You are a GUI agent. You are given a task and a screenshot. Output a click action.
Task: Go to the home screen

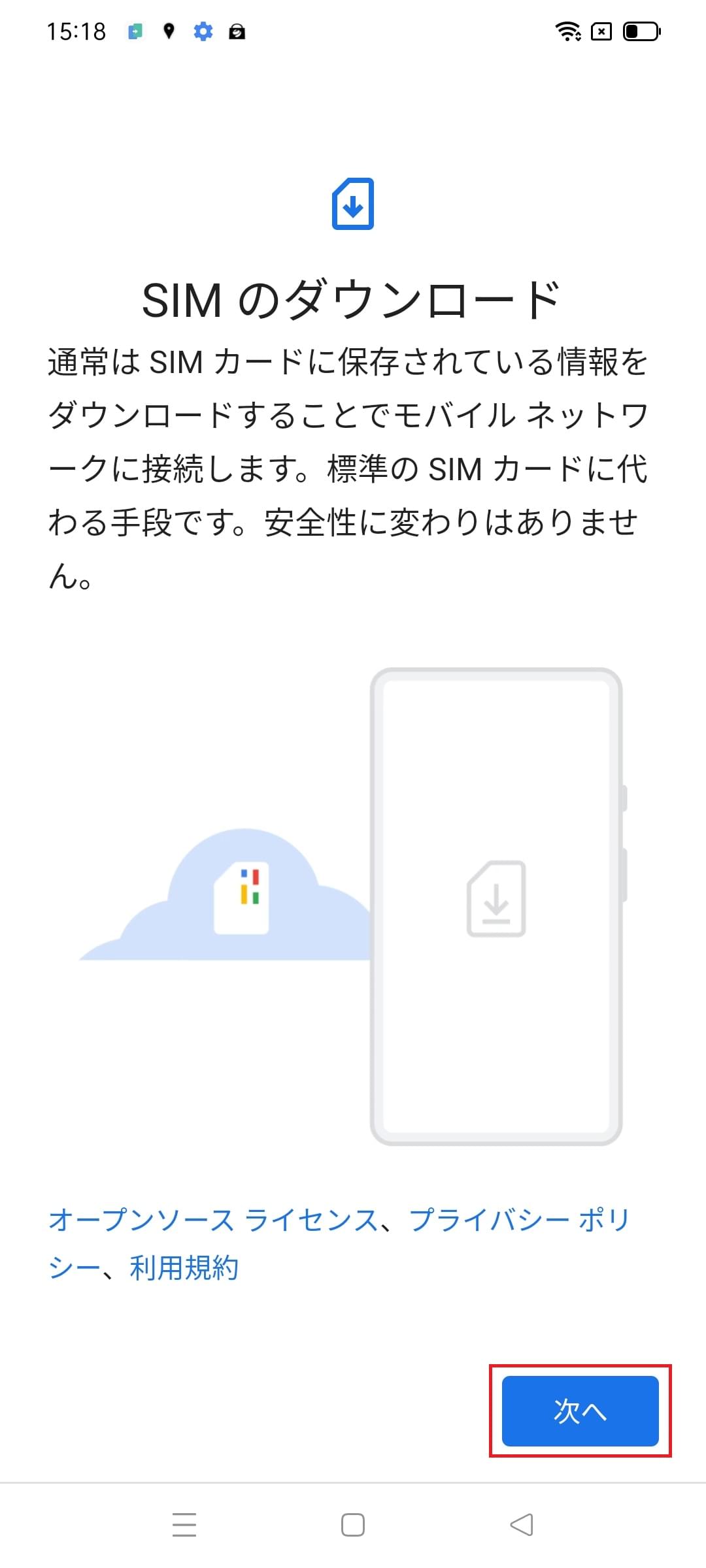[353, 1525]
